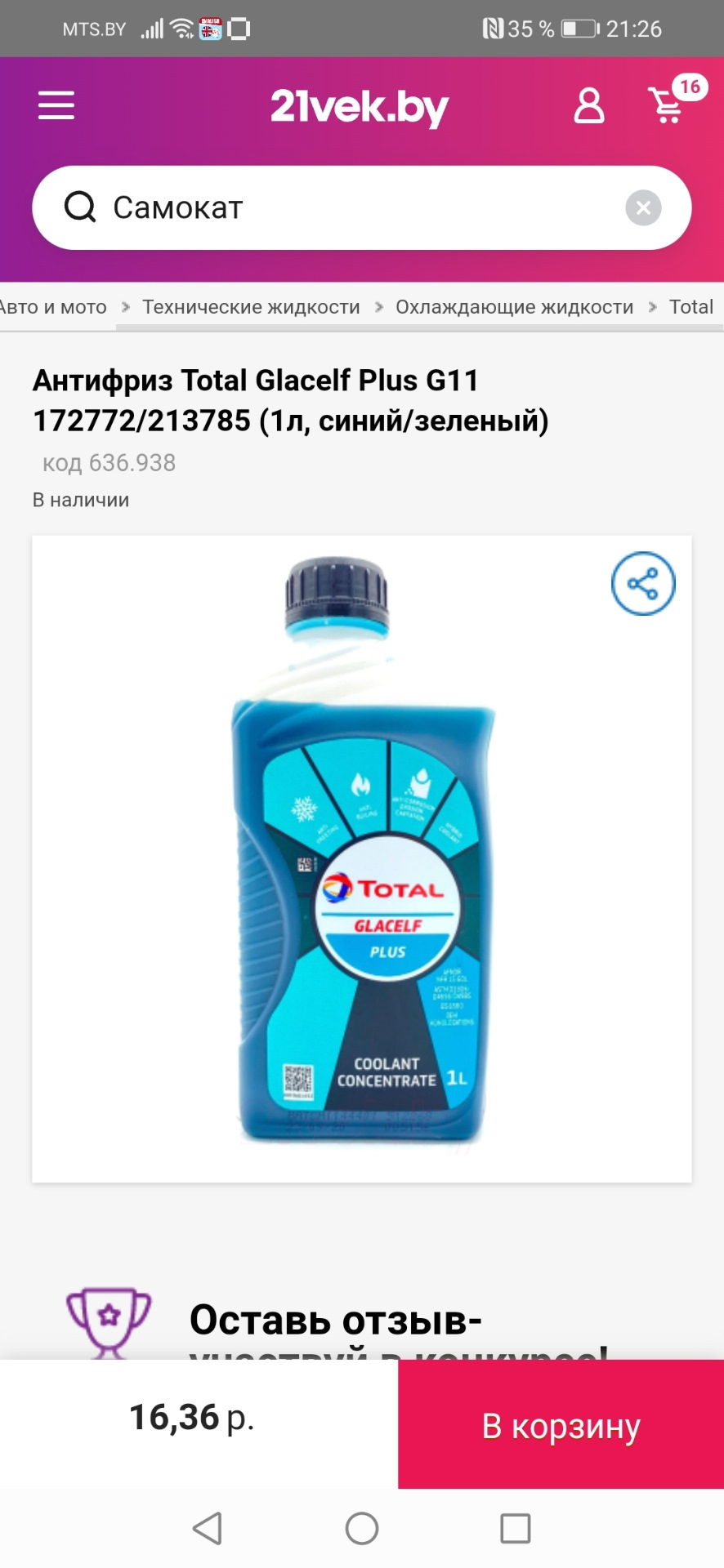Open the Total brand breadcrumb
This screenshot has height=1568, width=724.
coord(690,307)
